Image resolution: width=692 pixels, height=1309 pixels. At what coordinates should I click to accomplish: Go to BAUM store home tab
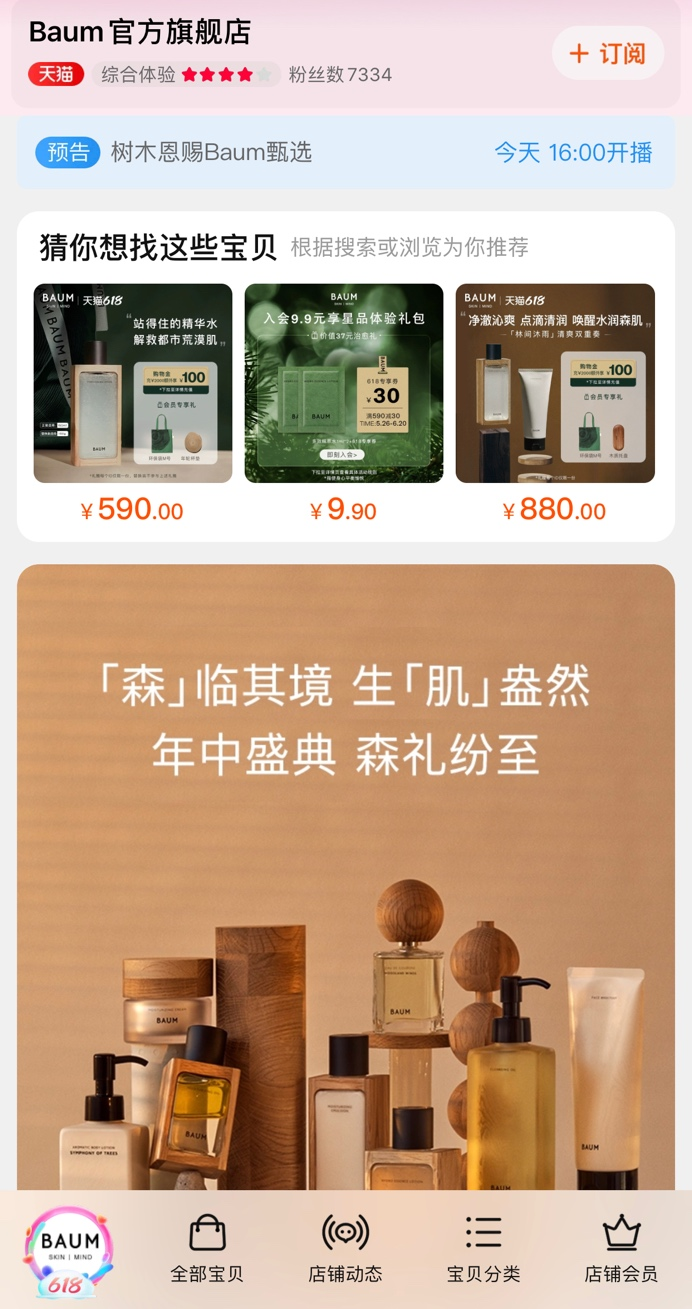click(68, 1251)
